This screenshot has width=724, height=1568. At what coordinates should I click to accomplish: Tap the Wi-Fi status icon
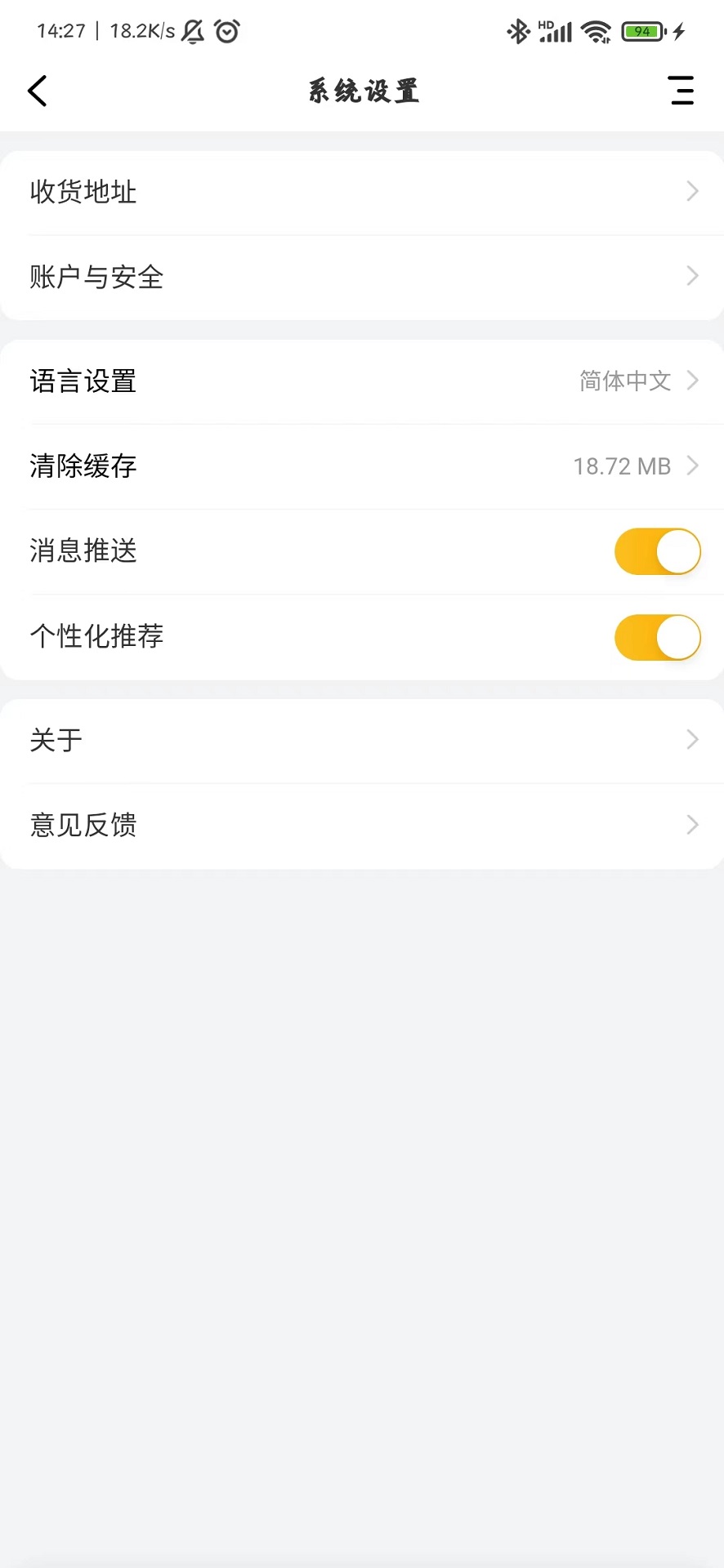[x=596, y=31]
